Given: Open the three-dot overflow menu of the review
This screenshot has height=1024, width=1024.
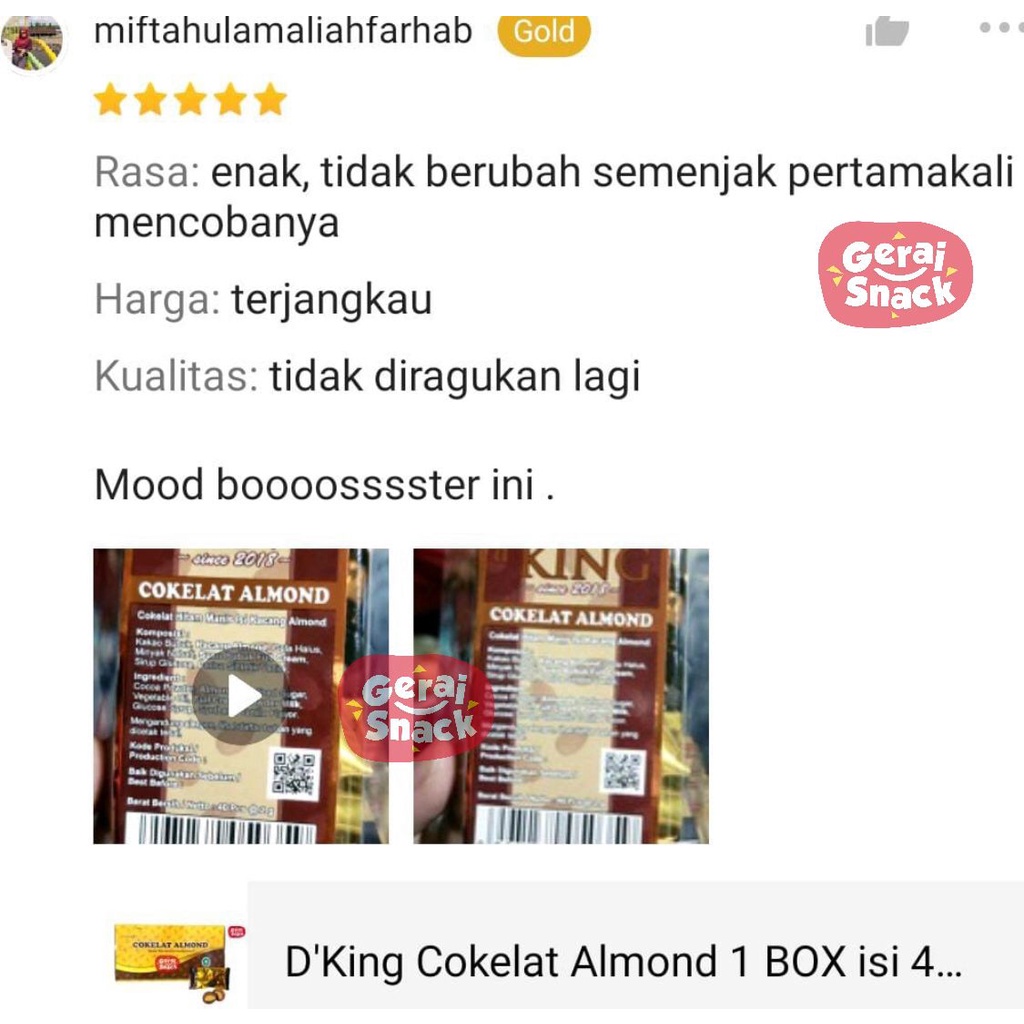Looking at the screenshot, I should (x=1000, y=29).
